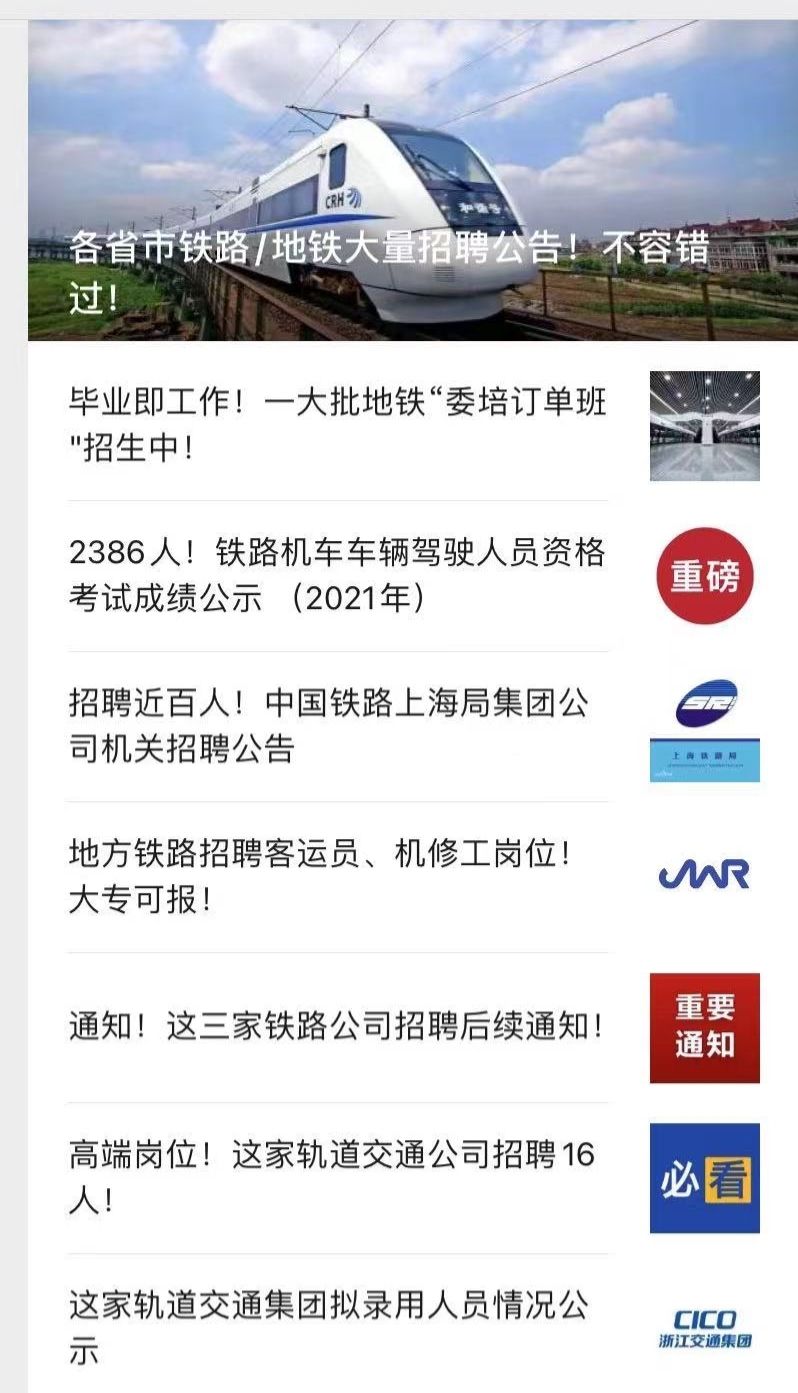Click the Shanghai Railway Bureau logo thumbnail
The image size is (798, 1393).
[x=704, y=728]
